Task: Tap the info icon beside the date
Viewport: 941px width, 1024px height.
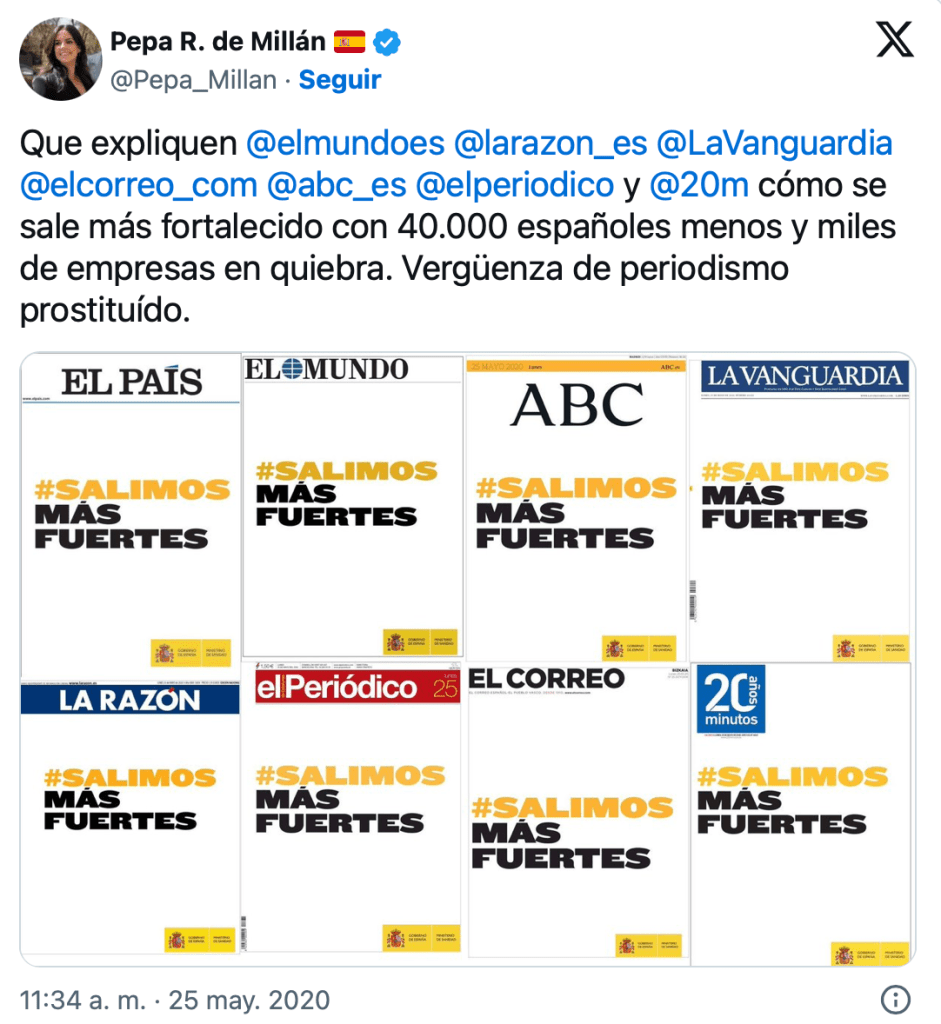Action: coord(895,1000)
